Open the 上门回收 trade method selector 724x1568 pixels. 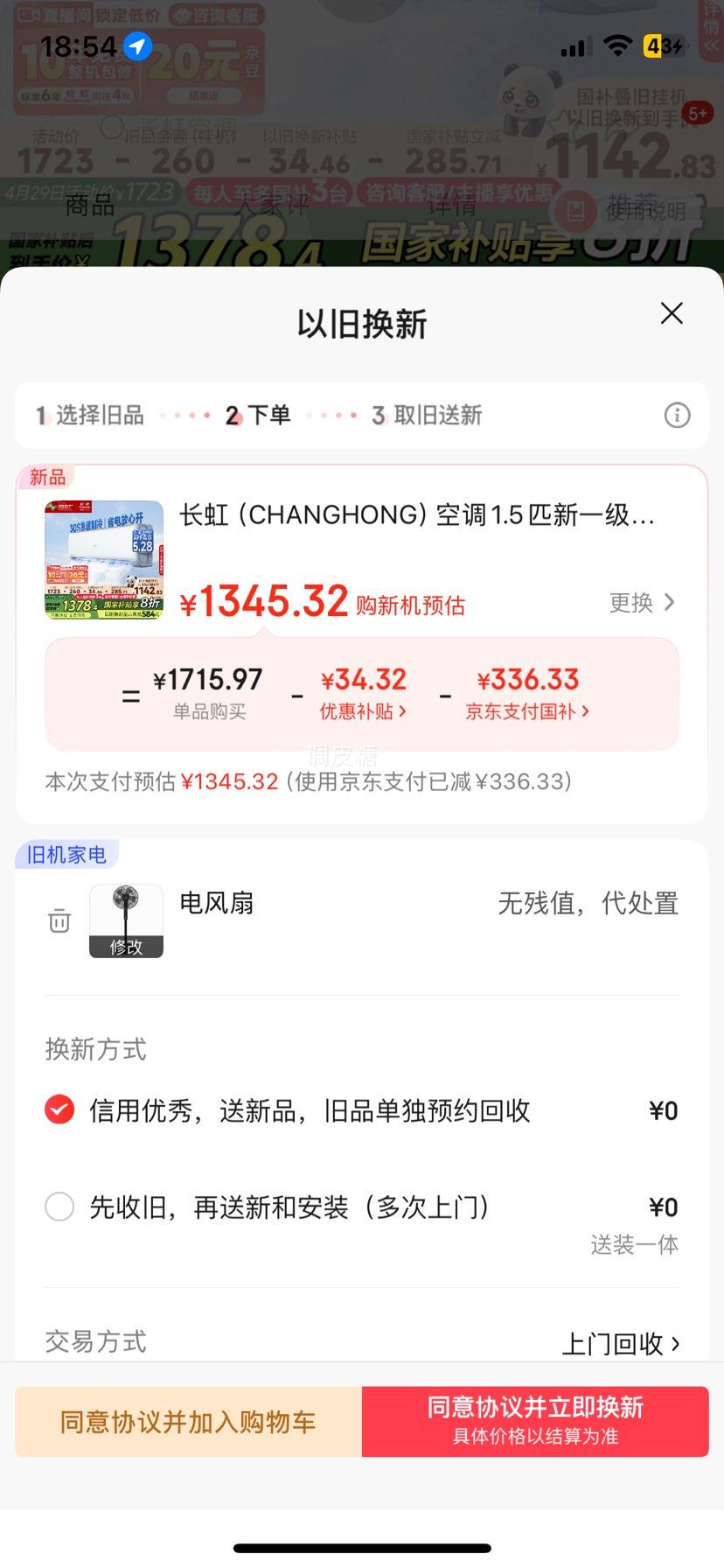click(x=621, y=1343)
